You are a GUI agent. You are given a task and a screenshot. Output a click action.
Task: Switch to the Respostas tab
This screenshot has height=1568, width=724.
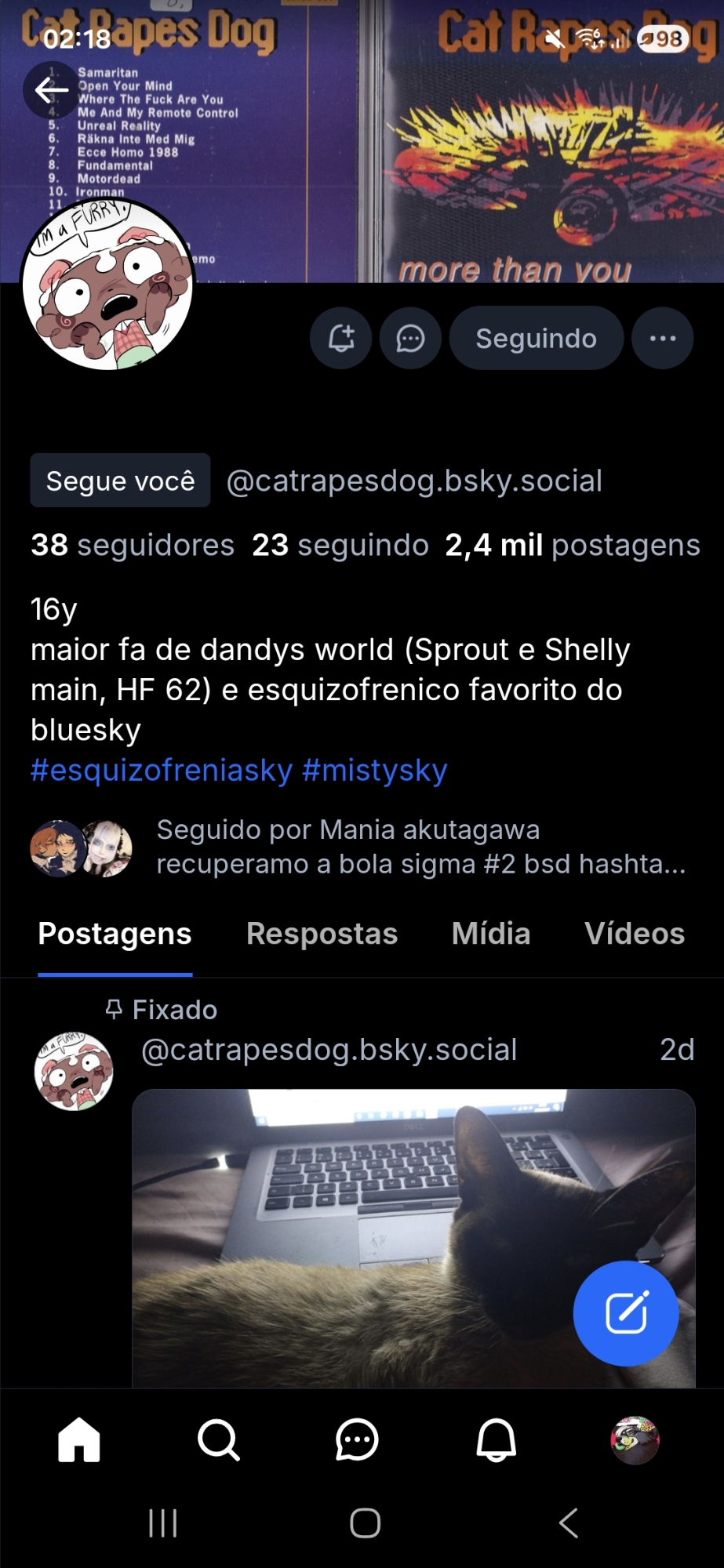pyautogui.click(x=322, y=934)
